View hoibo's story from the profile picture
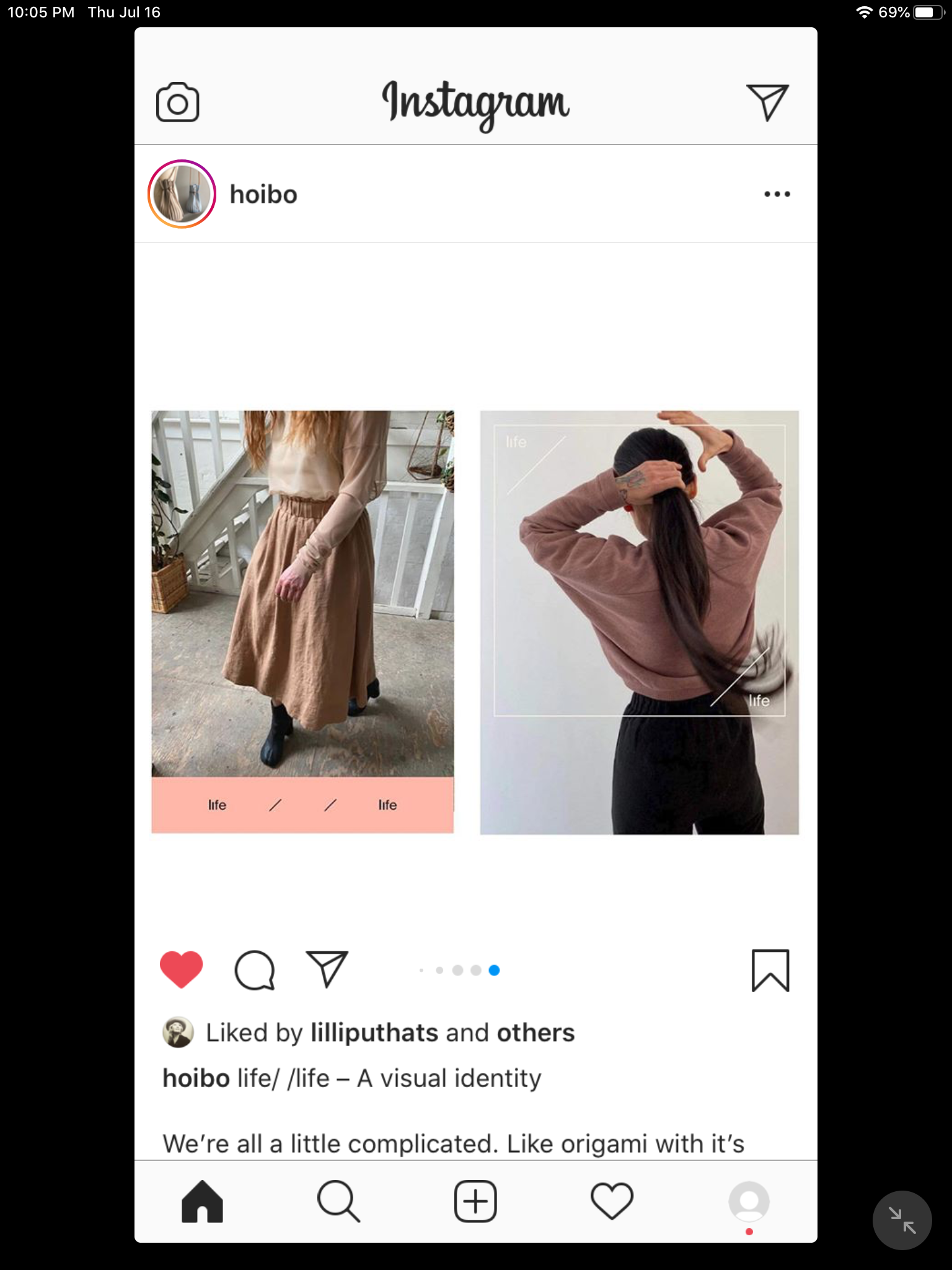This screenshot has height=1270, width=952. click(182, 194)
